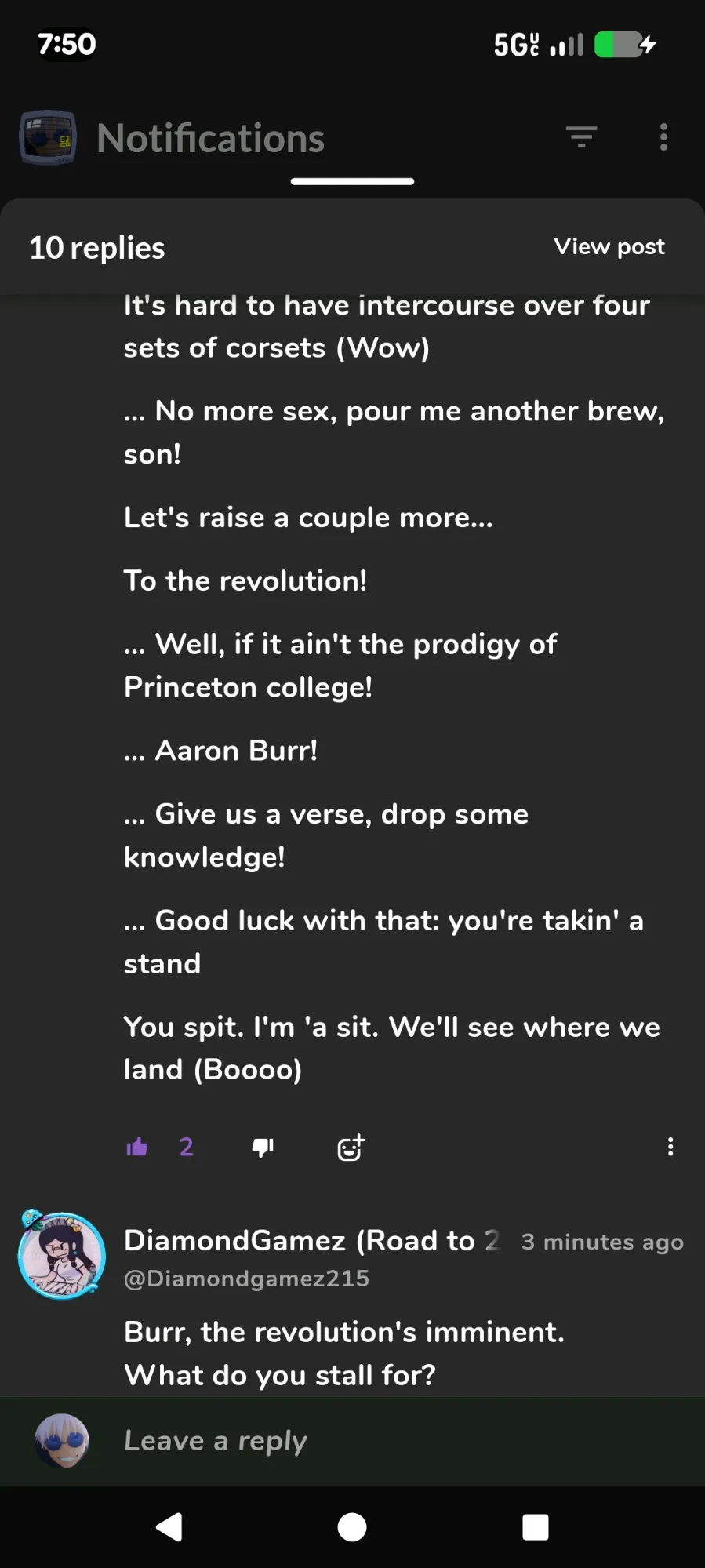
Task: Open the top-right overflow menu
Action: [x=663, y=137]
